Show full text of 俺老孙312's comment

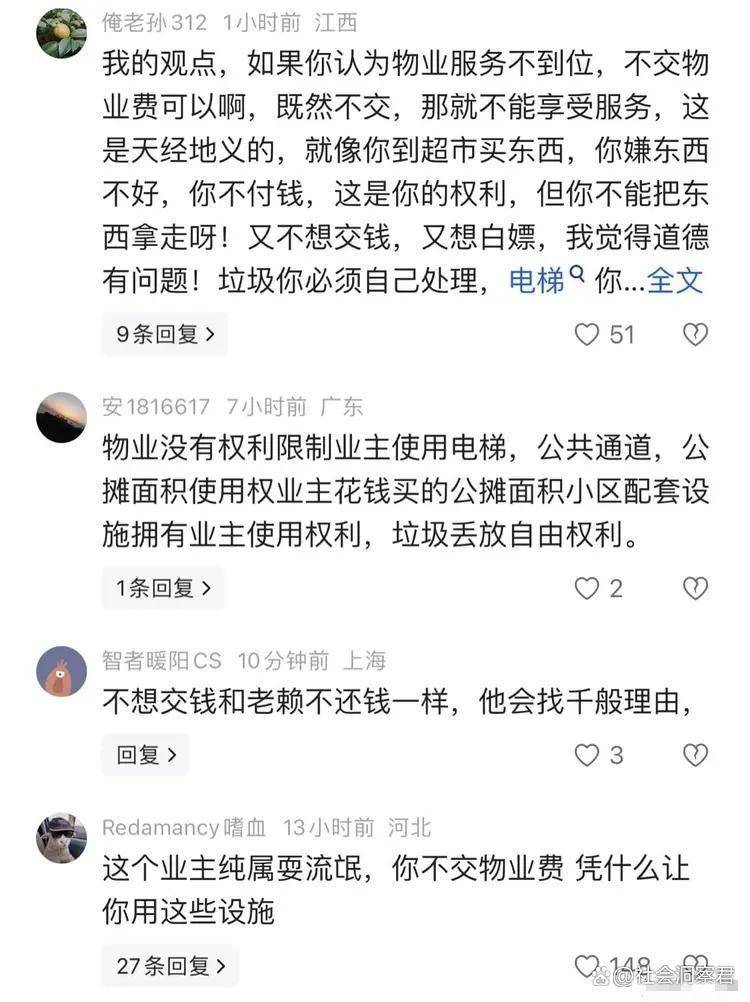[676, 281]
